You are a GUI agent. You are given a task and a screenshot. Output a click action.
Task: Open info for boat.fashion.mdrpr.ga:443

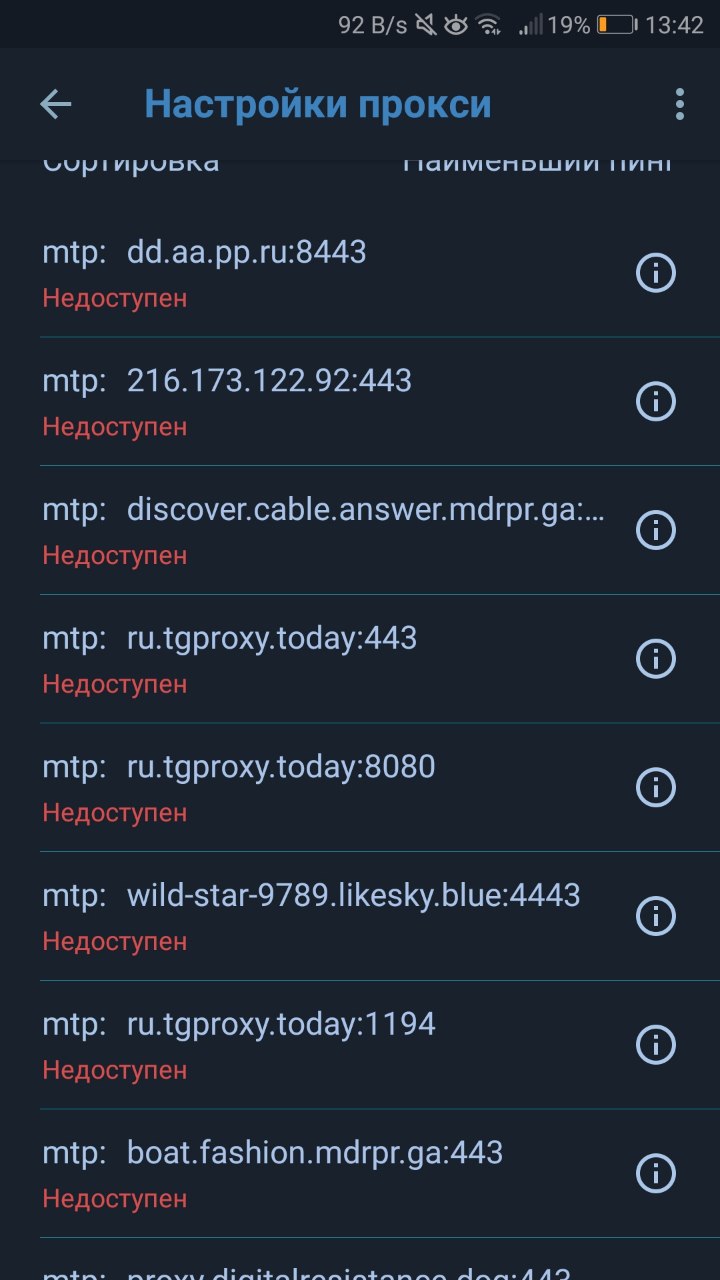[657, 1173]
